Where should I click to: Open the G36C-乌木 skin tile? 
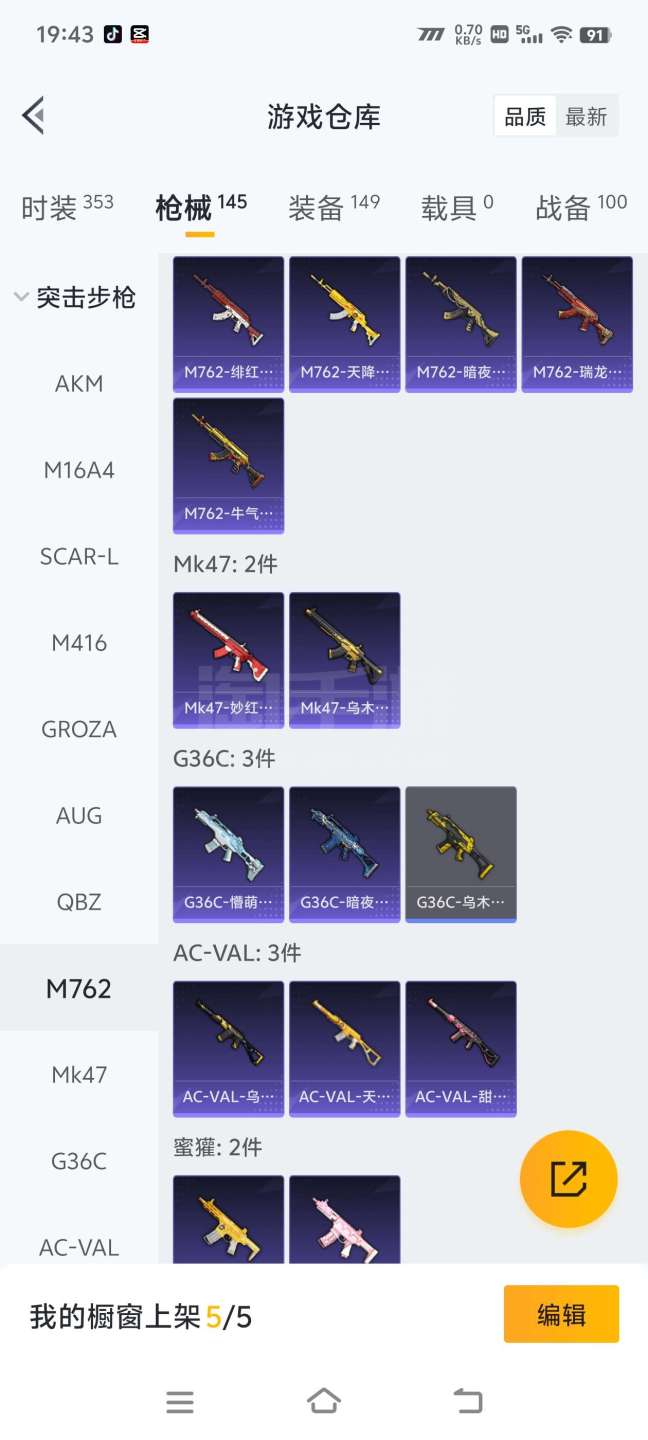coord(461,854)
